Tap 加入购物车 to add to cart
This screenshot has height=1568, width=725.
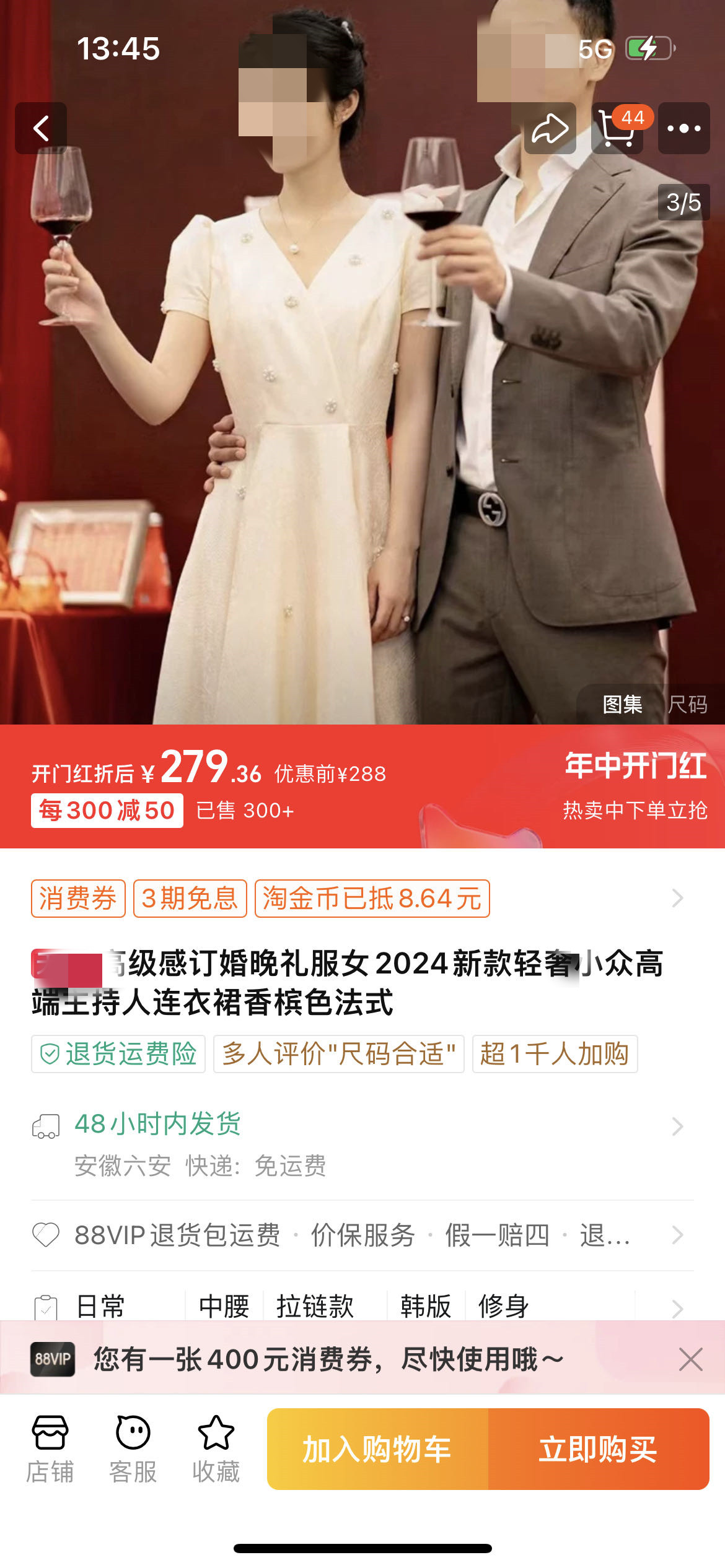pyautogui.click(x=377, y=1449)
